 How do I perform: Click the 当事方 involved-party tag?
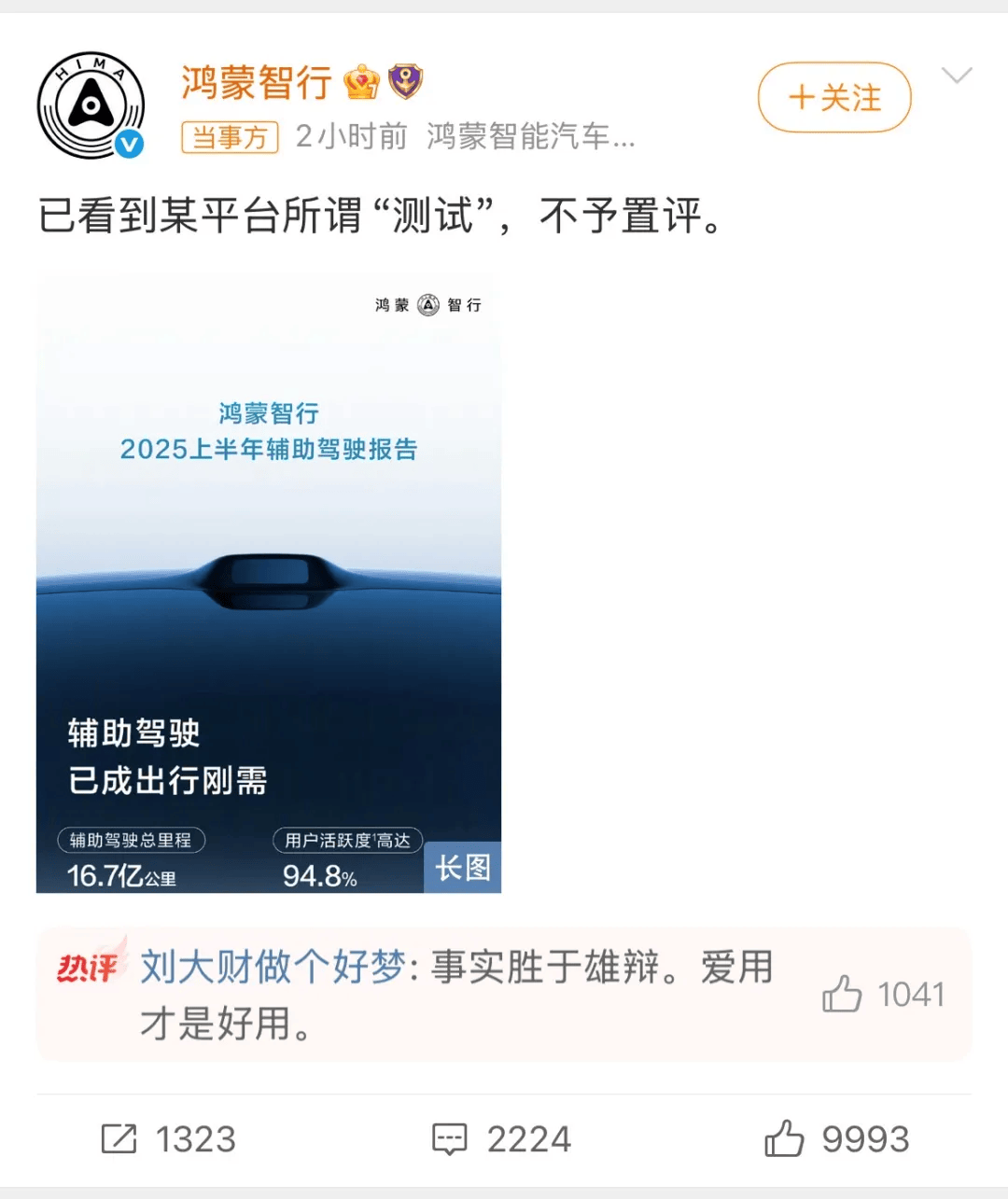click(230, 137)
